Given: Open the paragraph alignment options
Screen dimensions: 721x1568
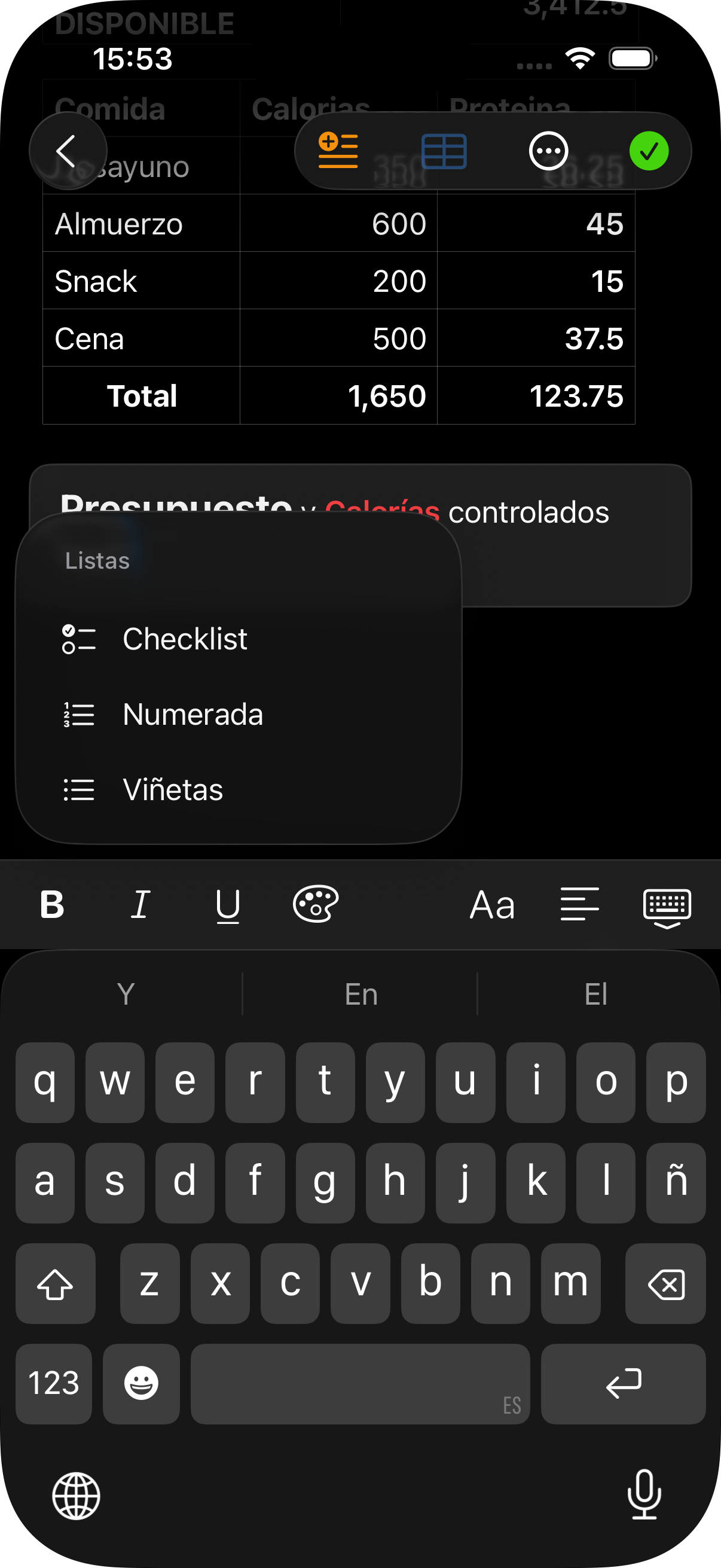Looking at the screenshot, I should [x=579, y=907].
